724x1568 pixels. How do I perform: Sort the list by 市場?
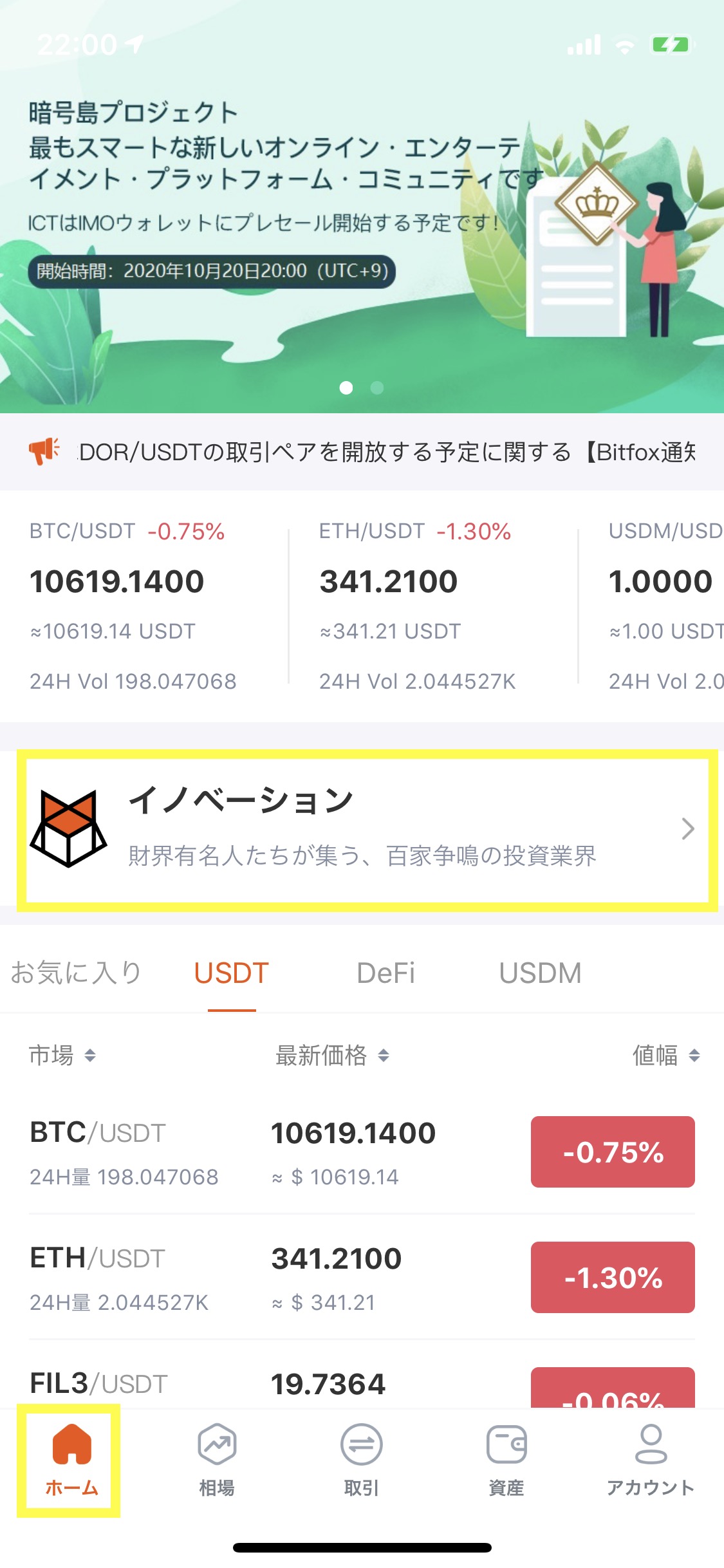62,1056
